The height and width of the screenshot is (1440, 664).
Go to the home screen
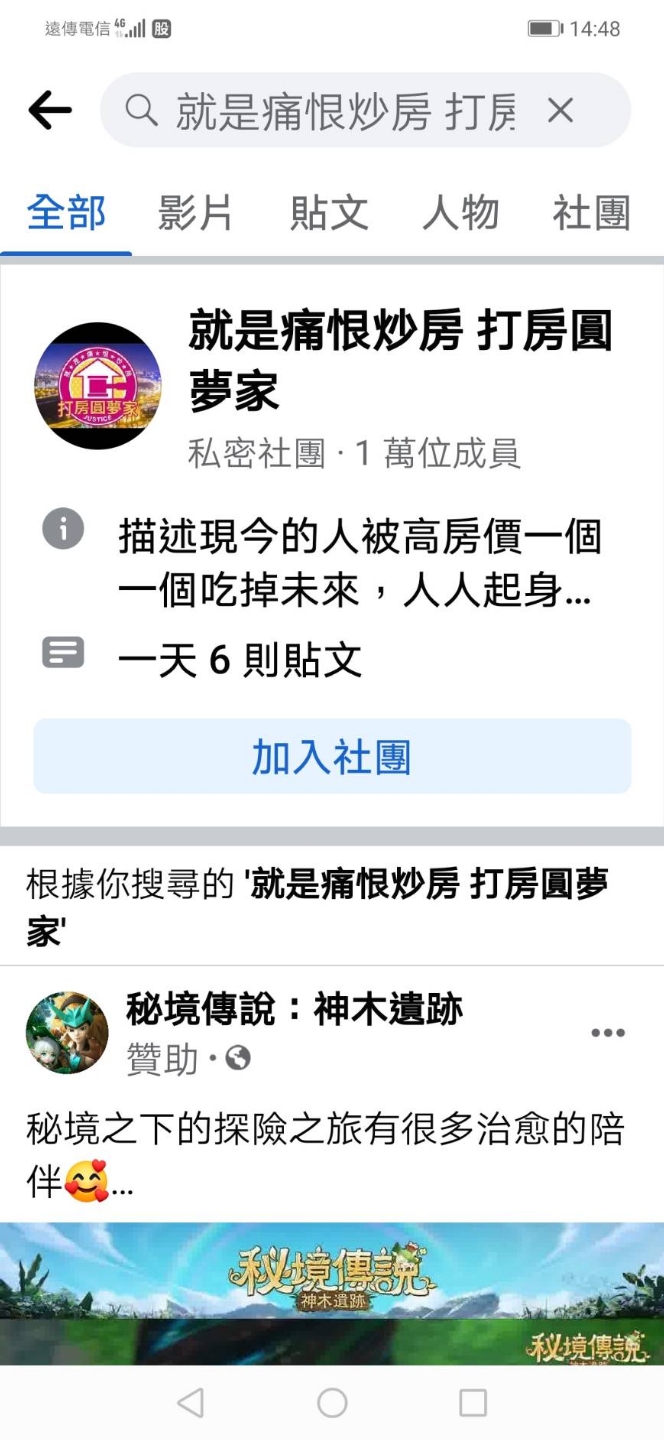point(332,1403)
